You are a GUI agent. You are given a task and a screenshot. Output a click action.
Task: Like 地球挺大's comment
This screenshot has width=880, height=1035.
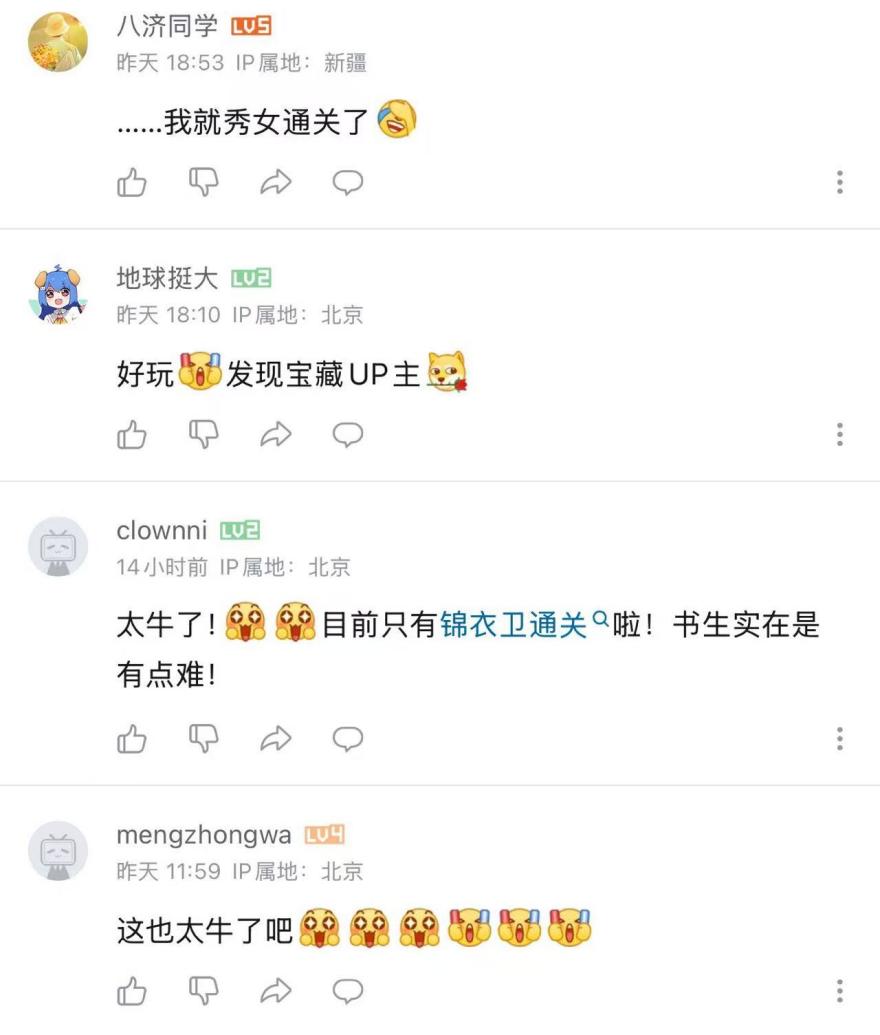coord(132,434)
